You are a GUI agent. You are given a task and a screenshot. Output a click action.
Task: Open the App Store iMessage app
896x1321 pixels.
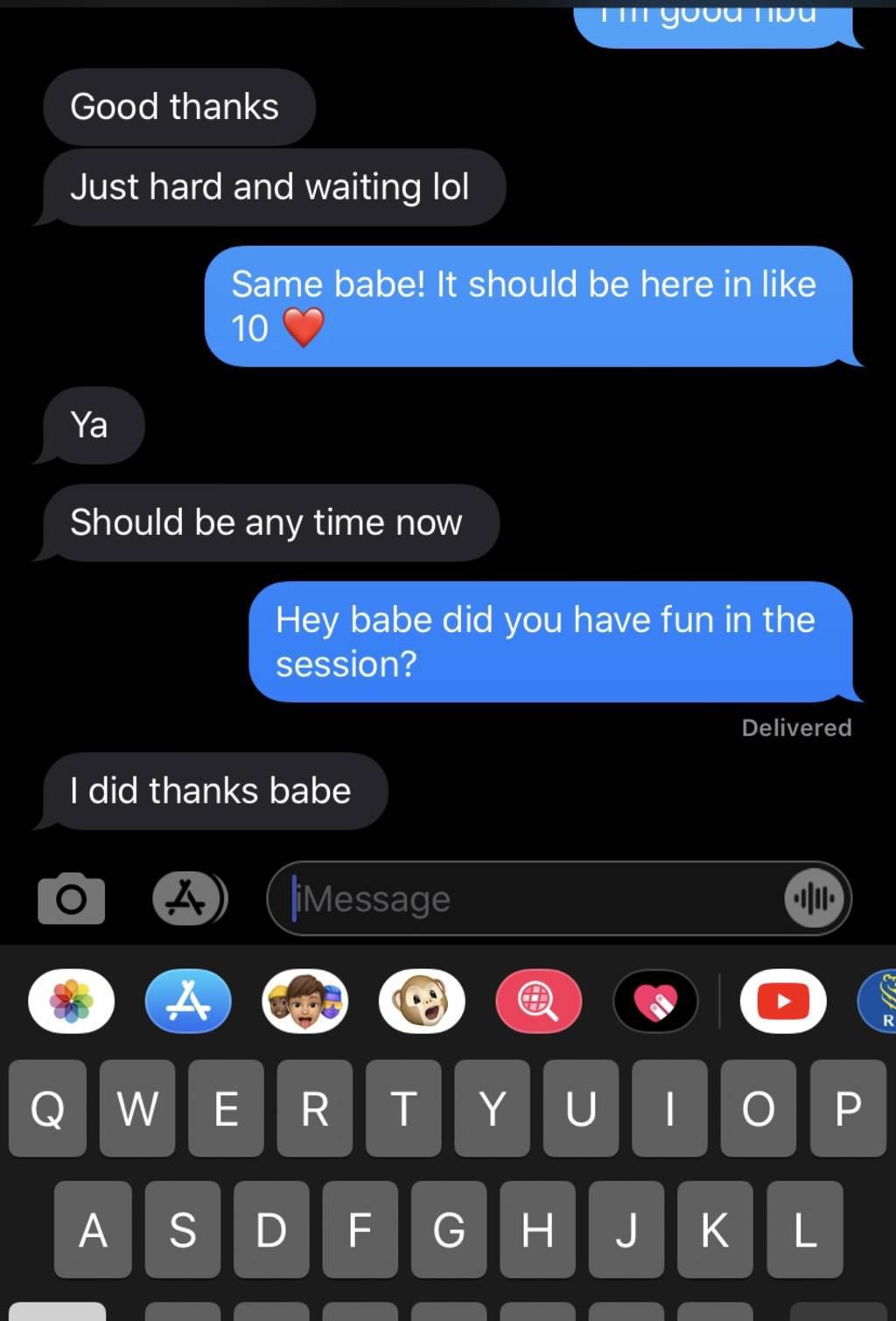(188, 1001)
